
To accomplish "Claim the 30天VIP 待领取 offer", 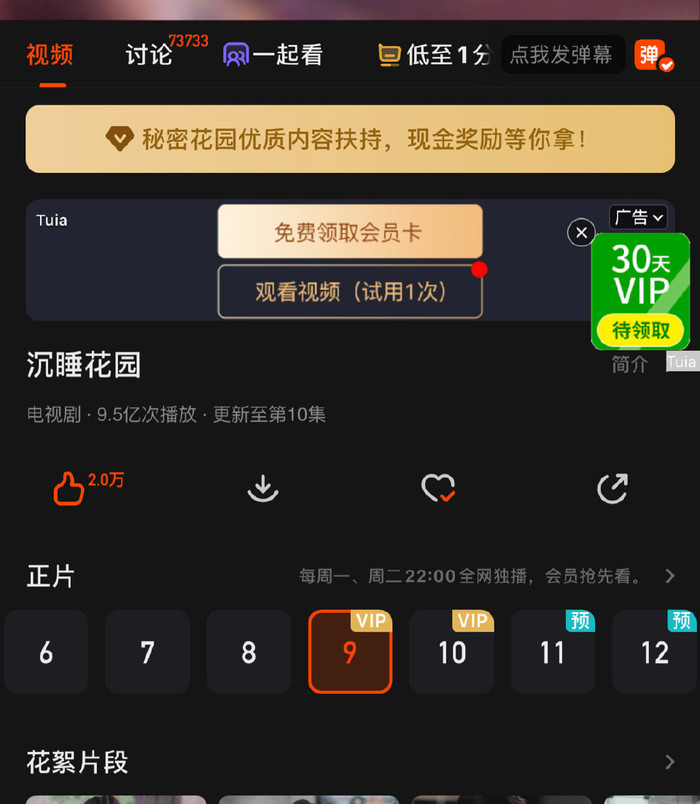I will point(640,330).
